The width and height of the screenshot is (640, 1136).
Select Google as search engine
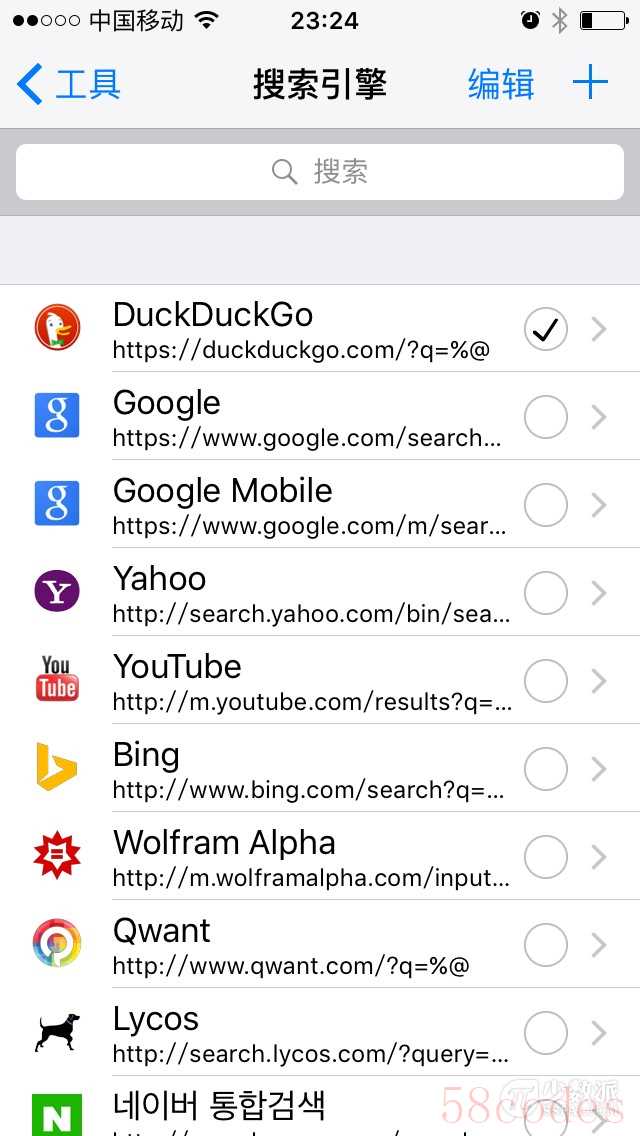point(546,417)
